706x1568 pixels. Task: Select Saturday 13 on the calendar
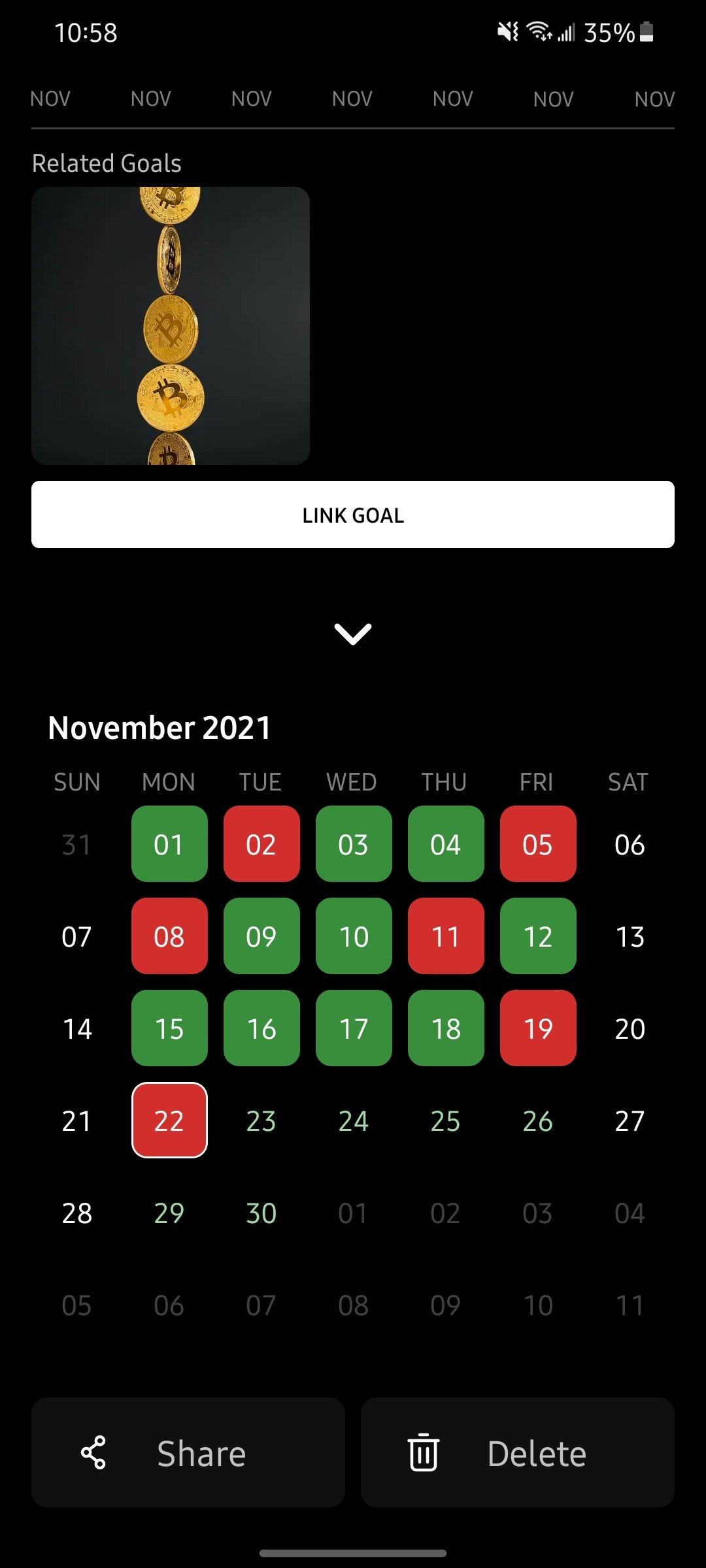pos(630,936)
